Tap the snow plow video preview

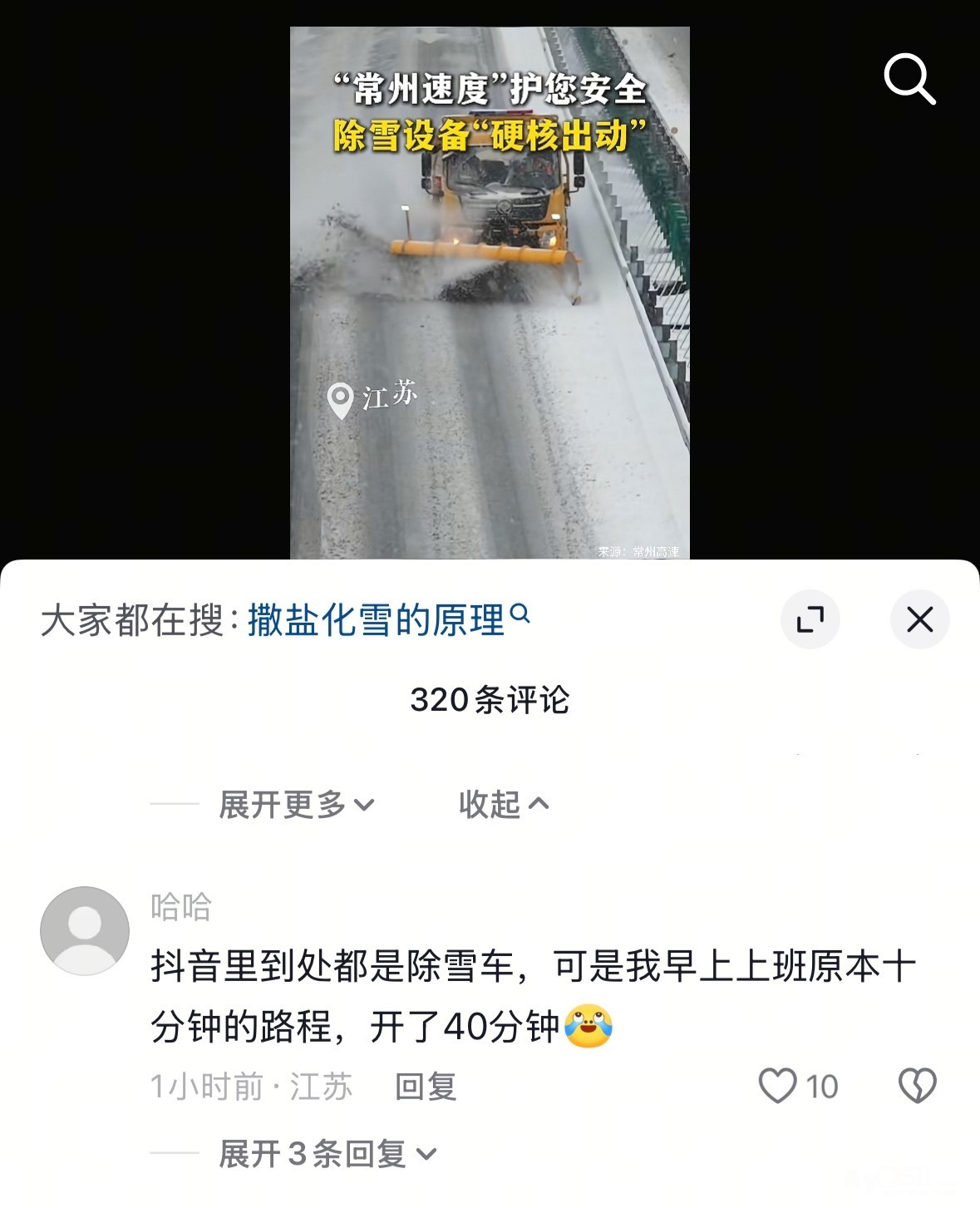pyautogui.click(x=490, y=293)
